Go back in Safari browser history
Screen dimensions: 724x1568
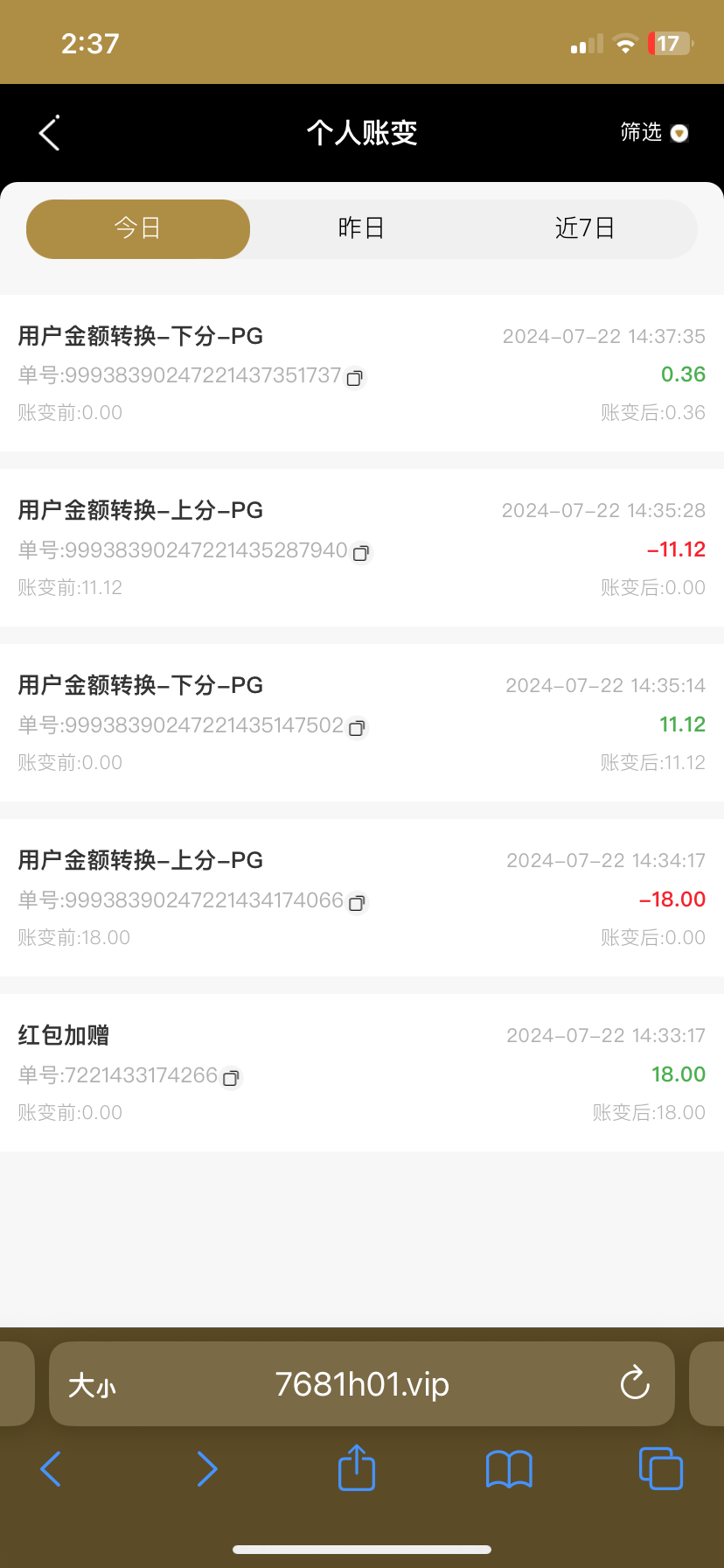click(x=51, y=1468)
